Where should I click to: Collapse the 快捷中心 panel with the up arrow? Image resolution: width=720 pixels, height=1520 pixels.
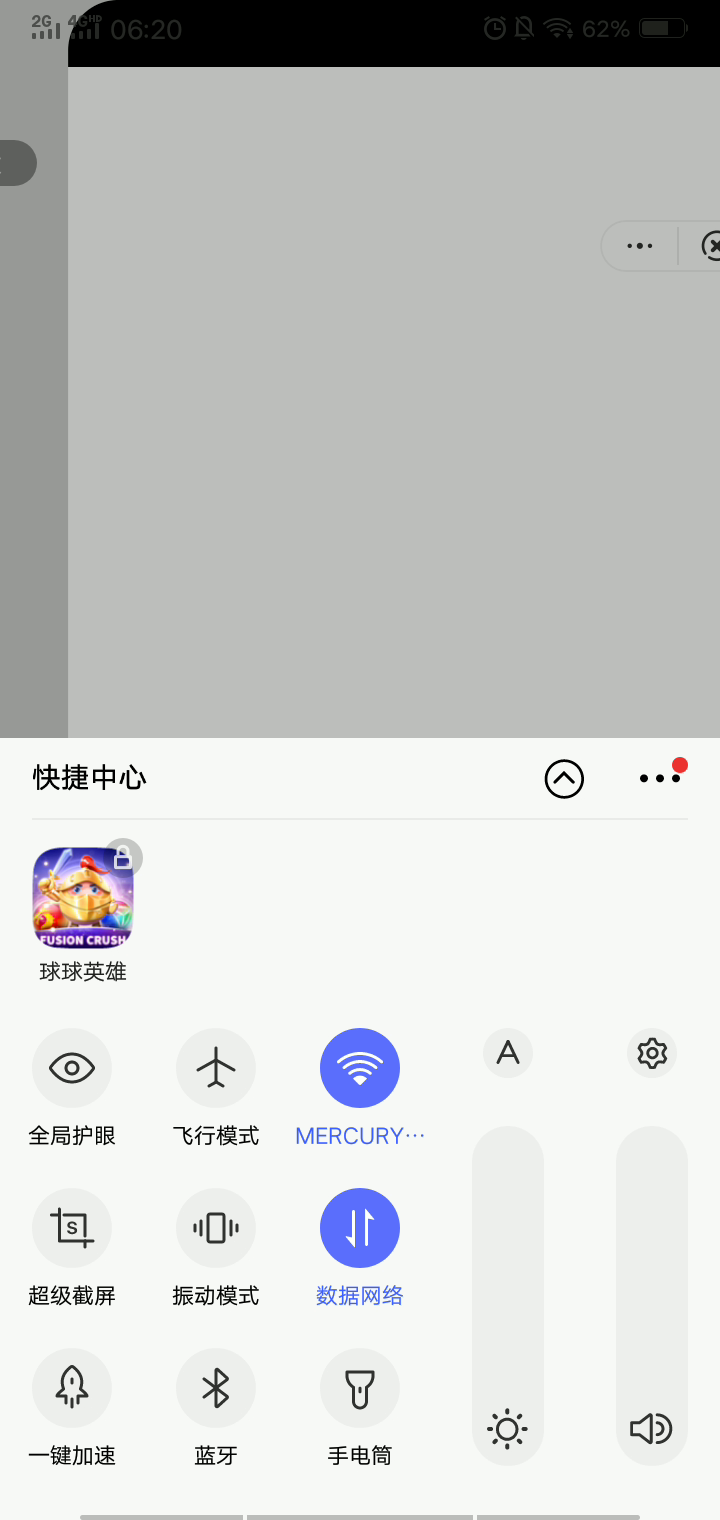pos(564,779)
